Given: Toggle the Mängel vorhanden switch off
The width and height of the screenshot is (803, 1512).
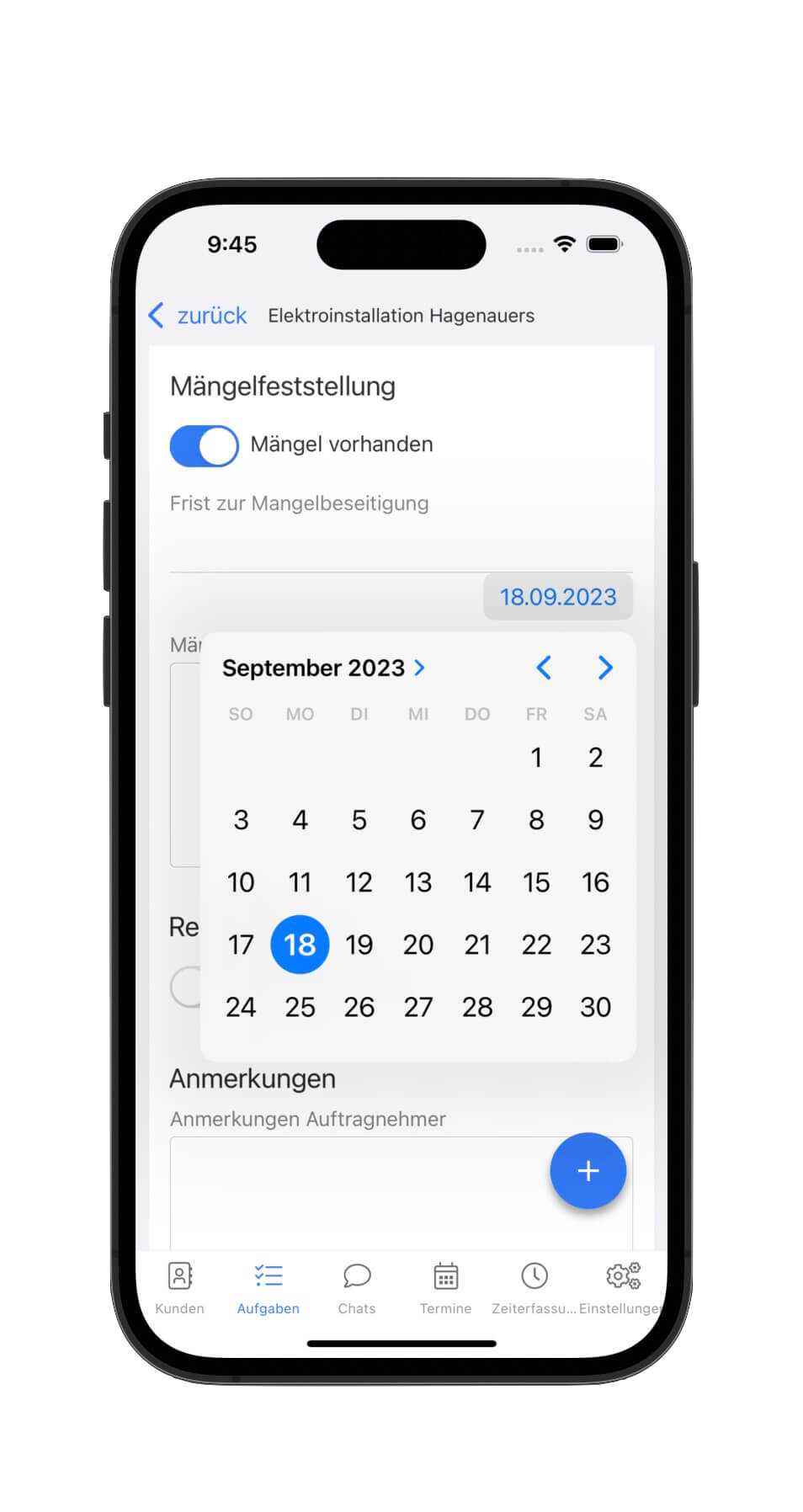Looking at the screenshot, I should [205, 446].
